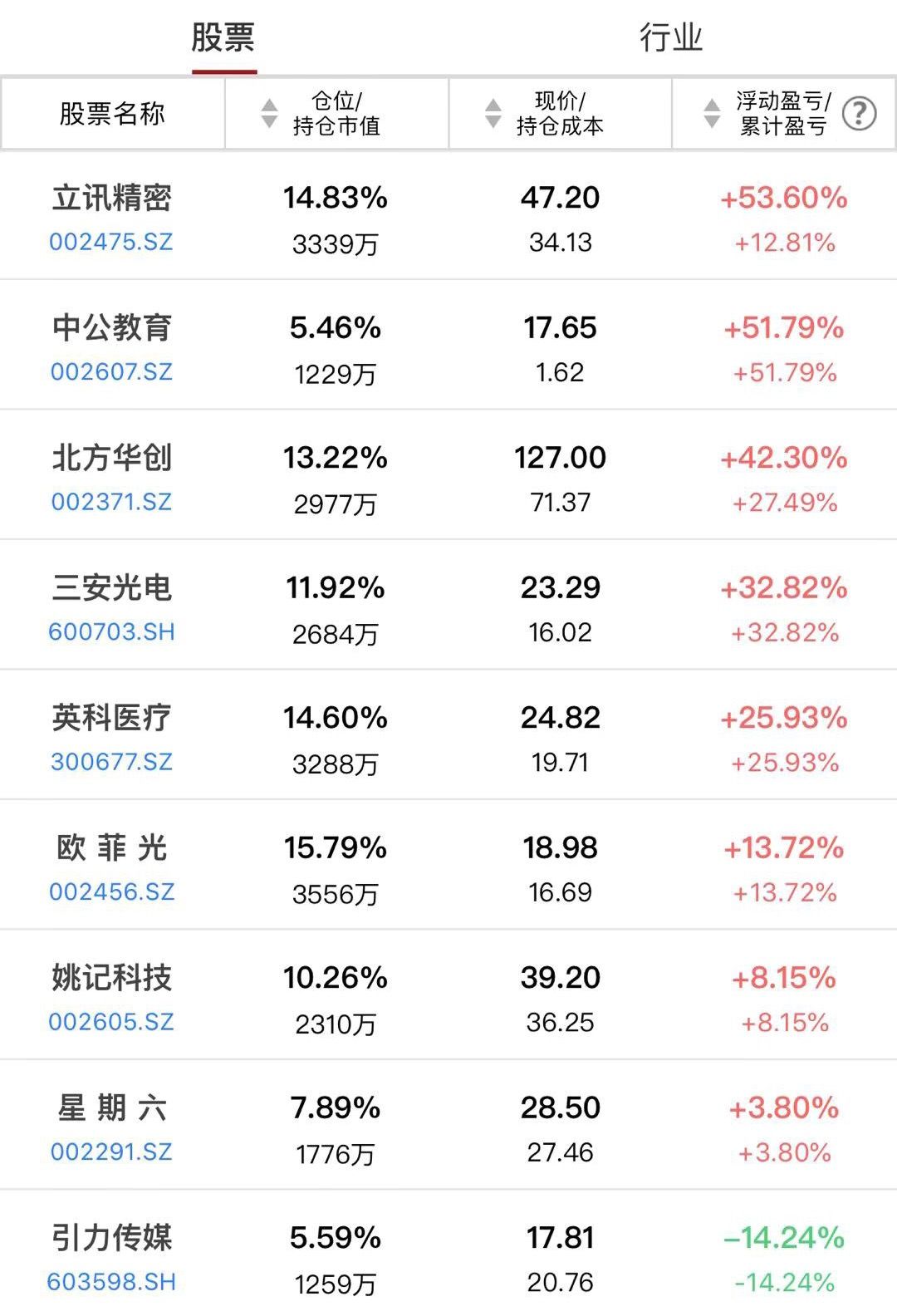
Task: Sort by 现价/持仓成本 column
Action: pos(559,114)
